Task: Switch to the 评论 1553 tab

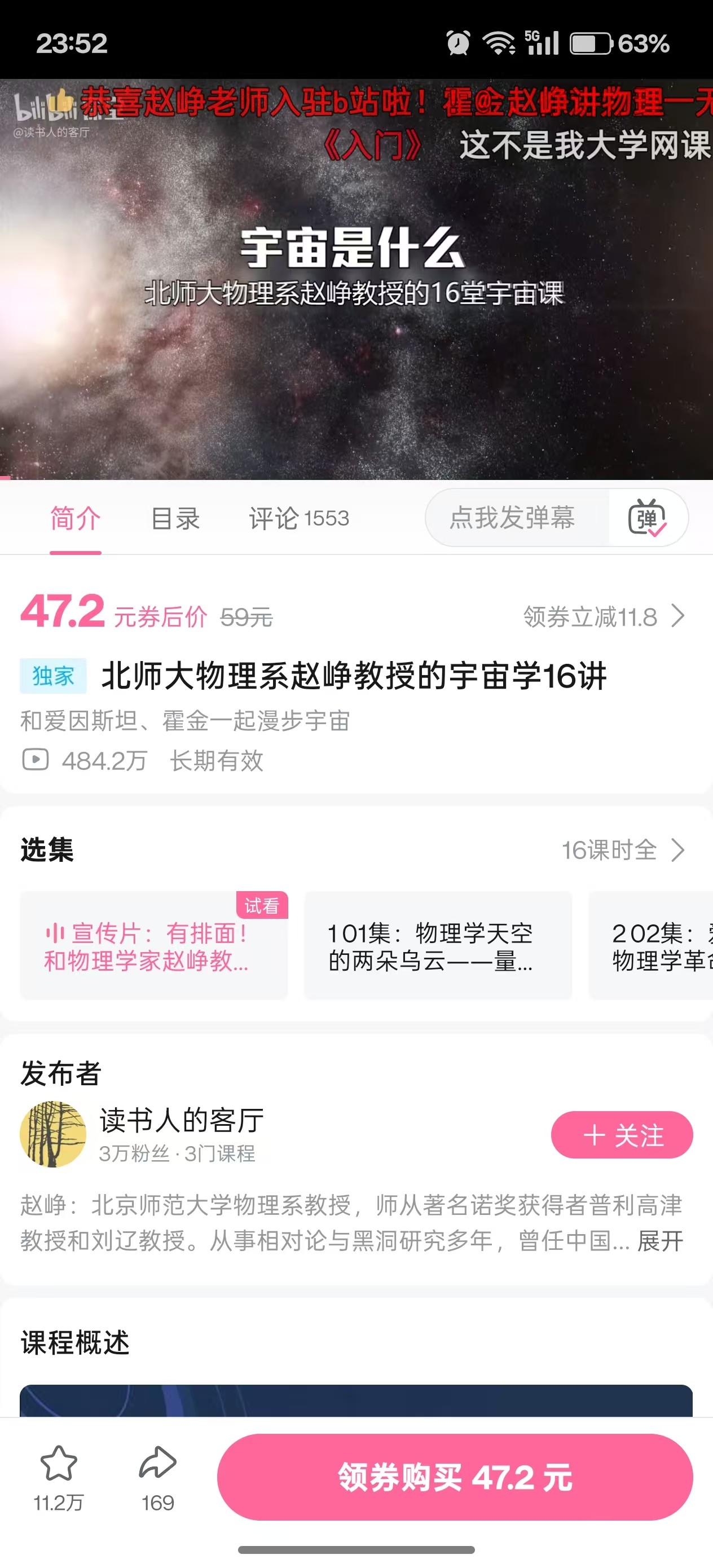Action: coord(298,518)
